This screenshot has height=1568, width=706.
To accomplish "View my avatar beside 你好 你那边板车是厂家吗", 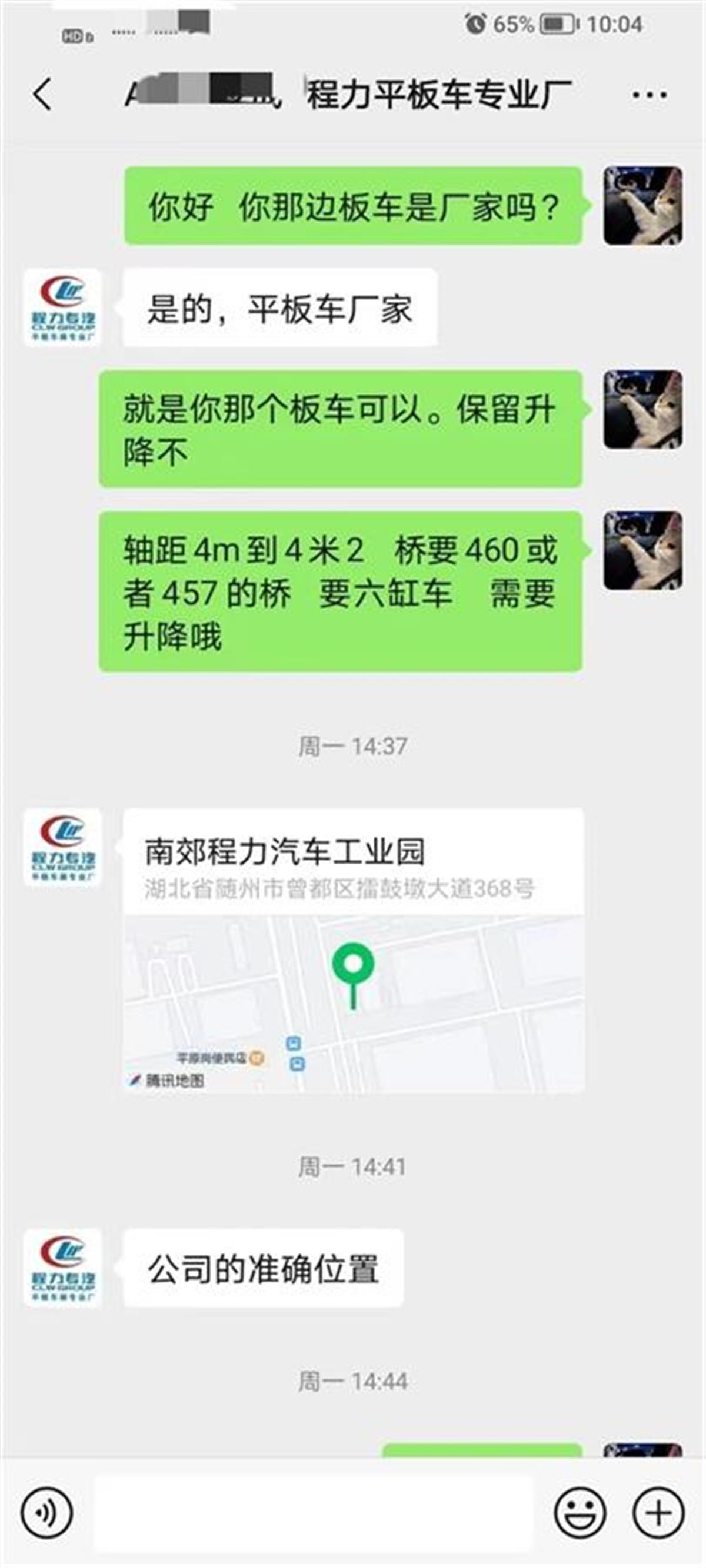I will [x=642, y=206].
